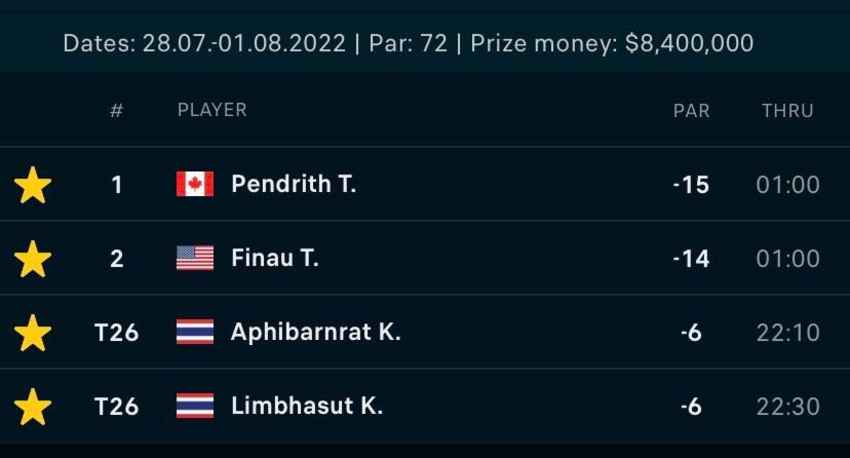Viewport: 850px width, 458px height.
Task: Select Limbhasut K. row
Action: click(306, 407)
